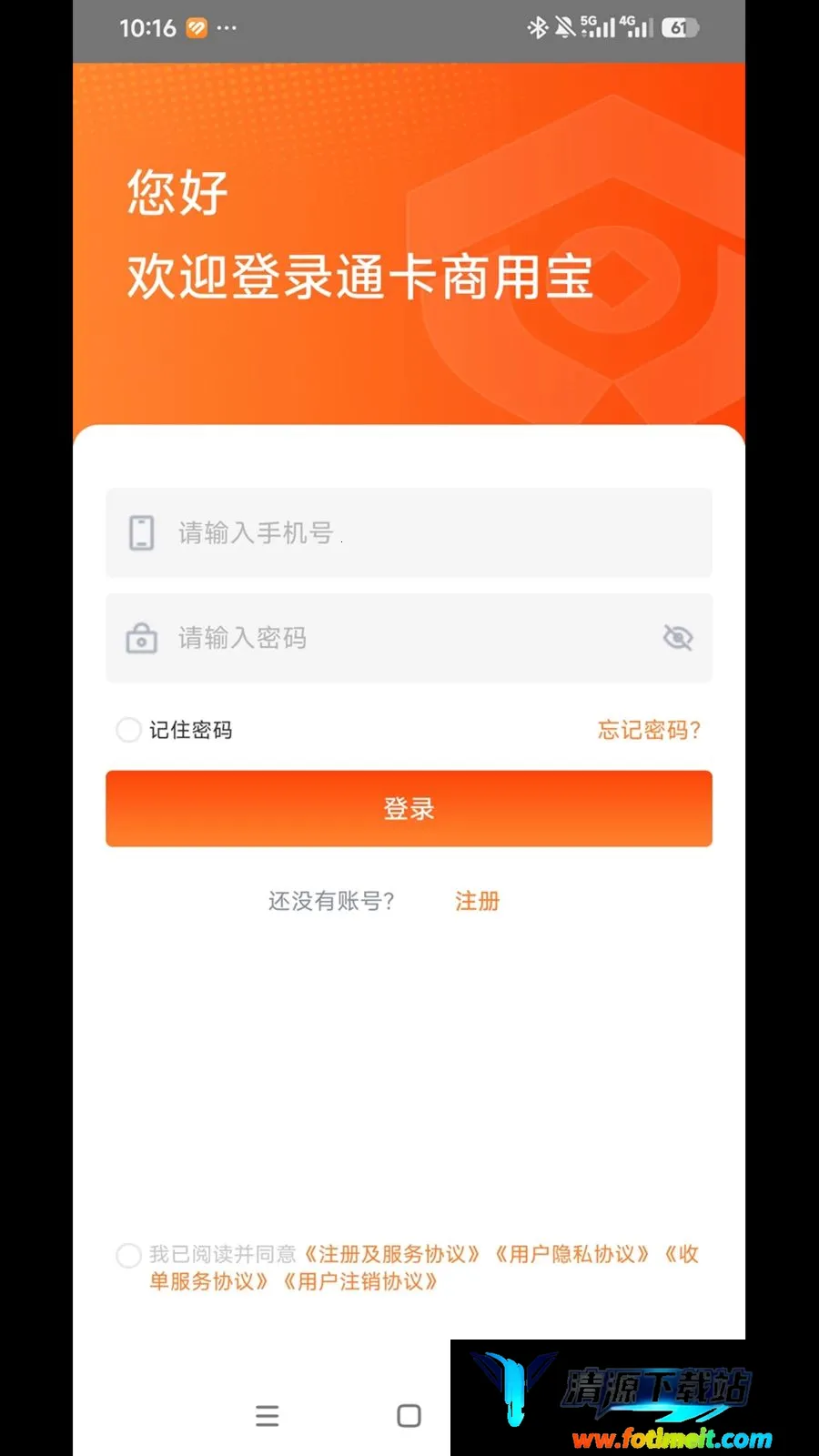Open the 忘记密码 forgot password link
819x1456 pixels.
[x=649, y=730]
